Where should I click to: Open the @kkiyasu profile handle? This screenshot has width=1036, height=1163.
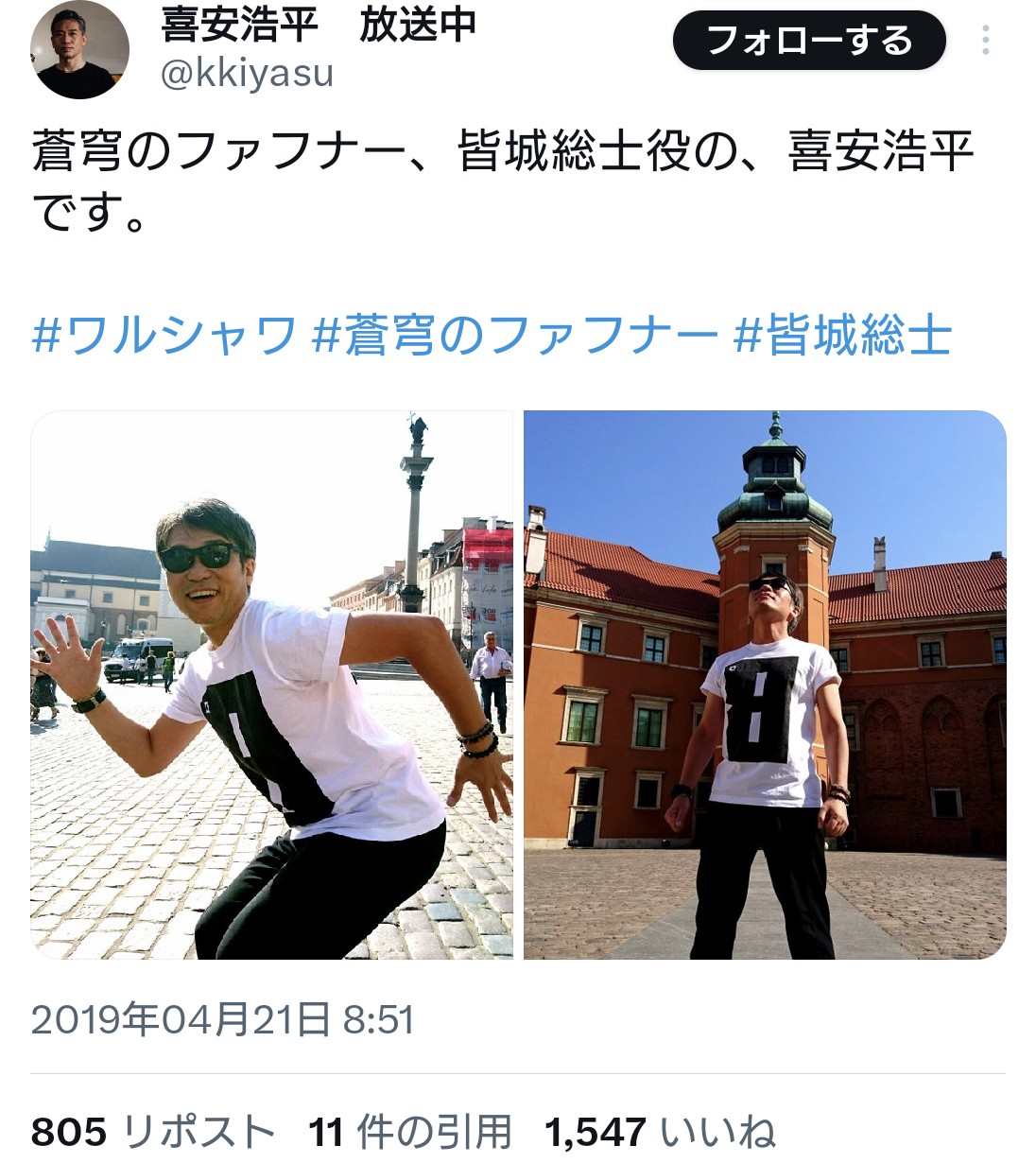(x=248, y=74)
